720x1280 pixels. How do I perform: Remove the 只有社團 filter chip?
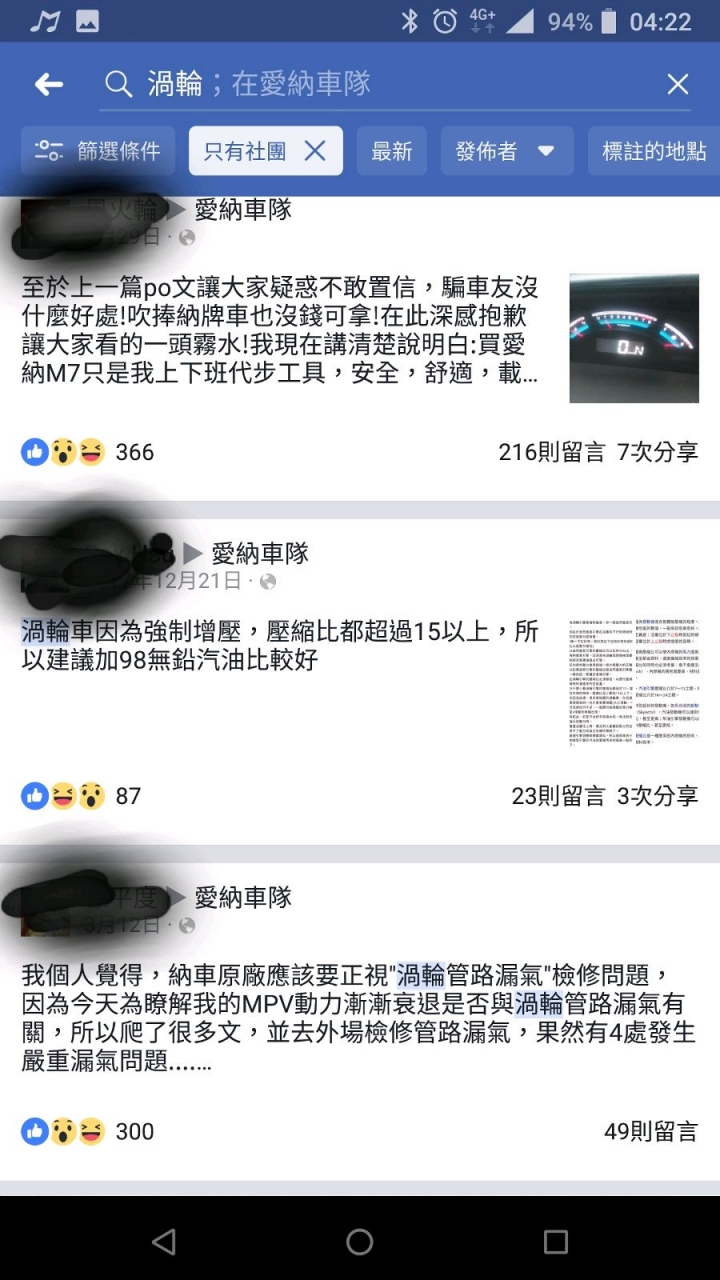314,151
